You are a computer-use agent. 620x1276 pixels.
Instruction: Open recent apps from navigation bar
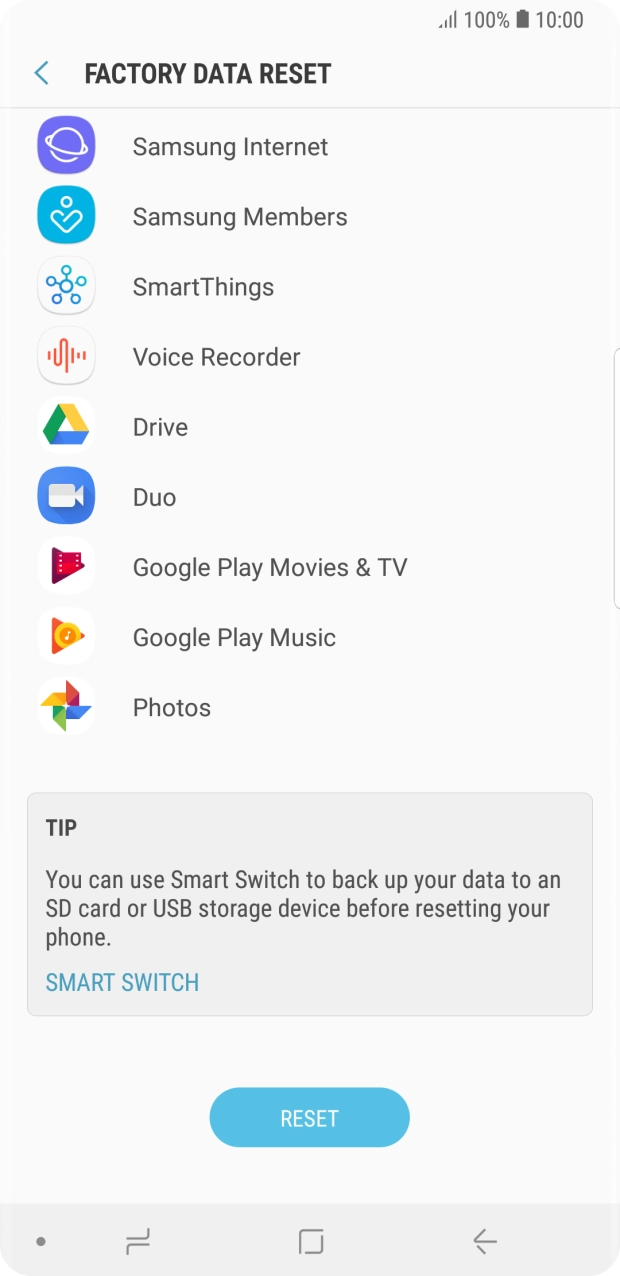[138, 1241]
